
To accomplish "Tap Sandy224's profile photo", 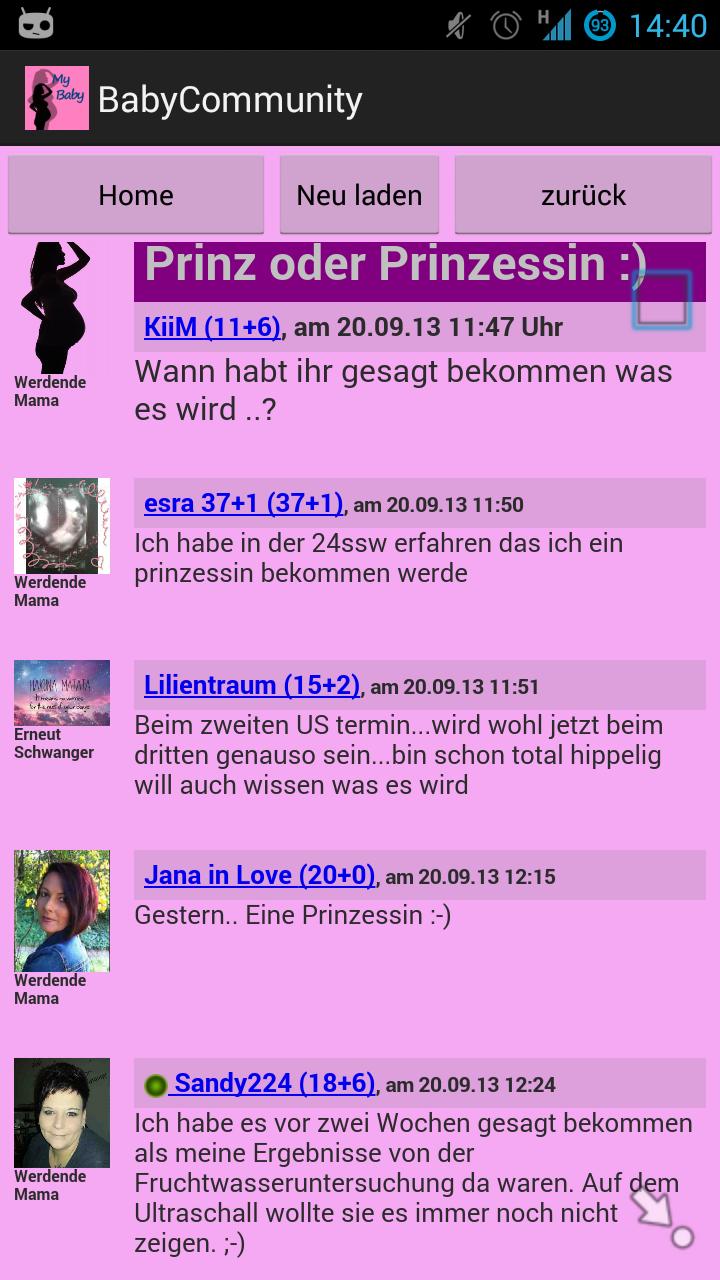I will pyautogui.click(x=61, y=1112).
